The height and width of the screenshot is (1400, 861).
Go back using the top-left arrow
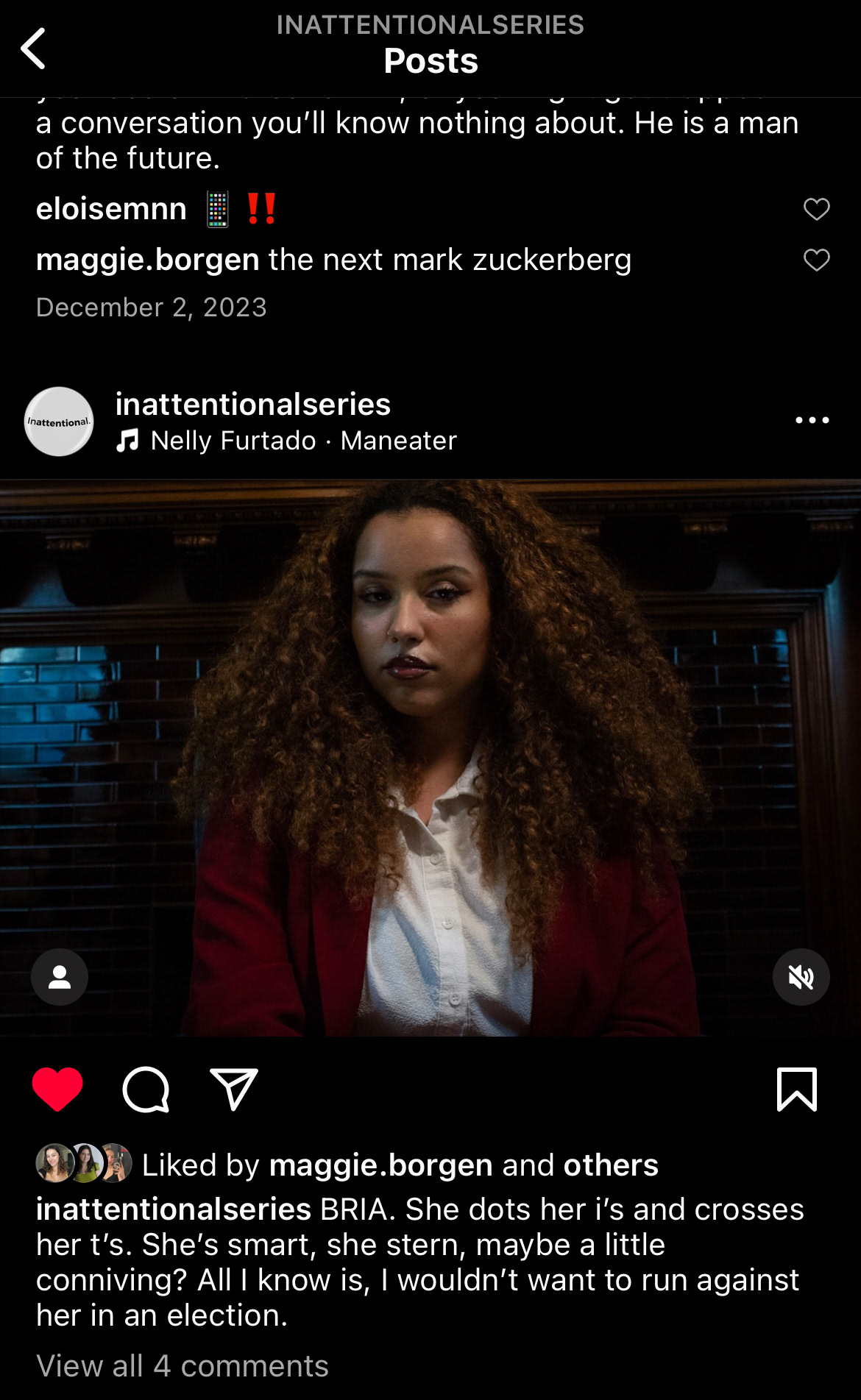tap(33, 49)
